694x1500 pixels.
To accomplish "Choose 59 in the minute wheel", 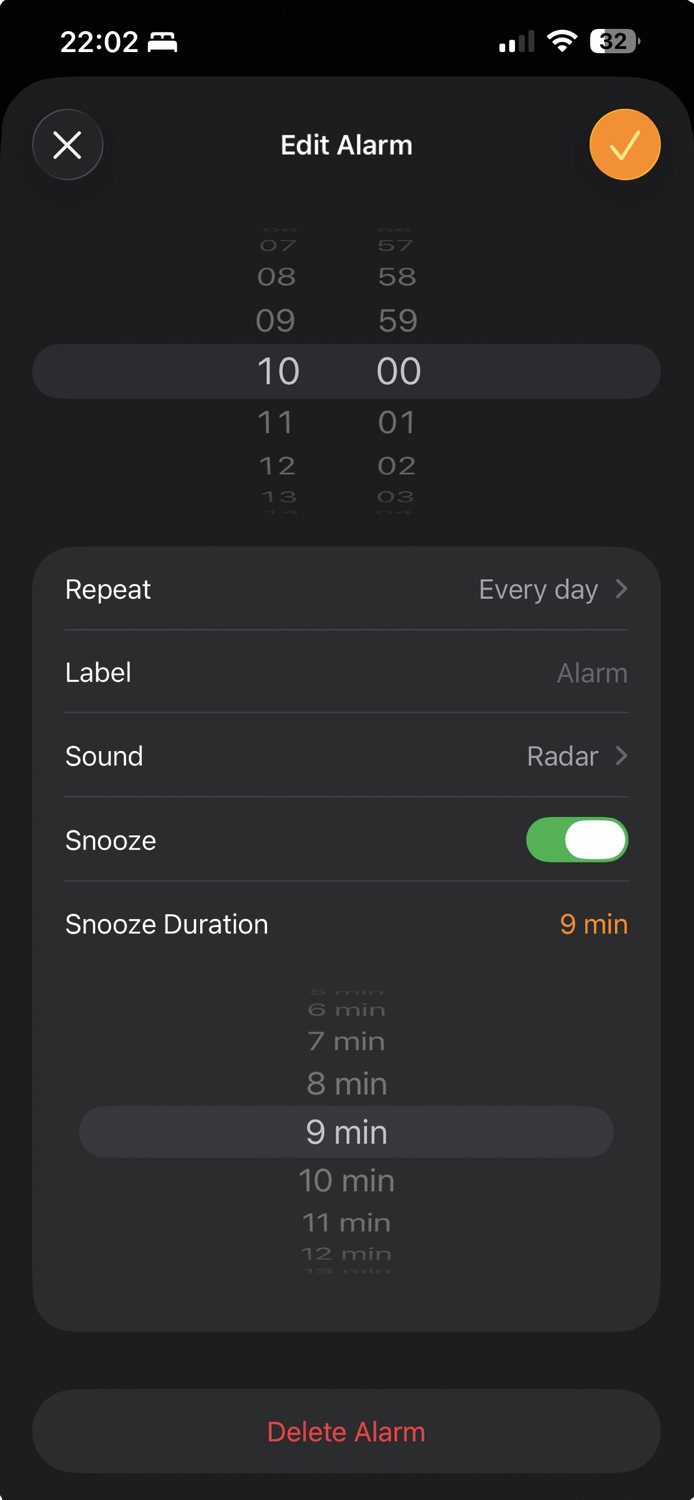I will [x=397, y=321].
